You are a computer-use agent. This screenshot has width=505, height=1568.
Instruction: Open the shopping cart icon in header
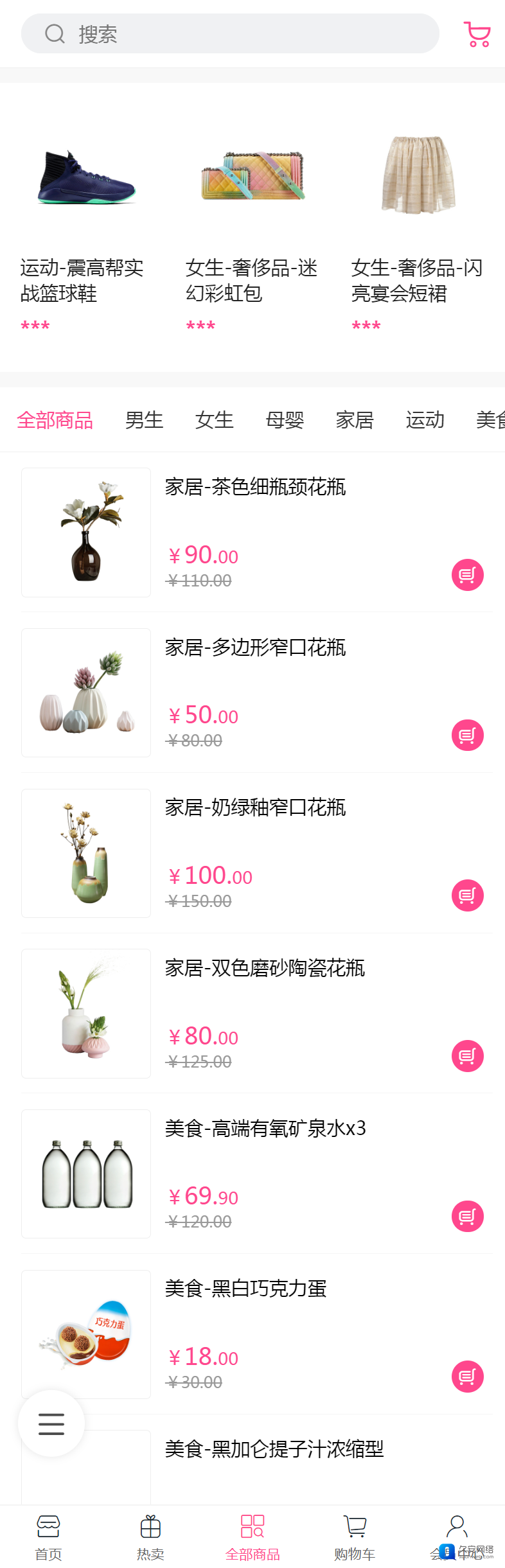477,34
